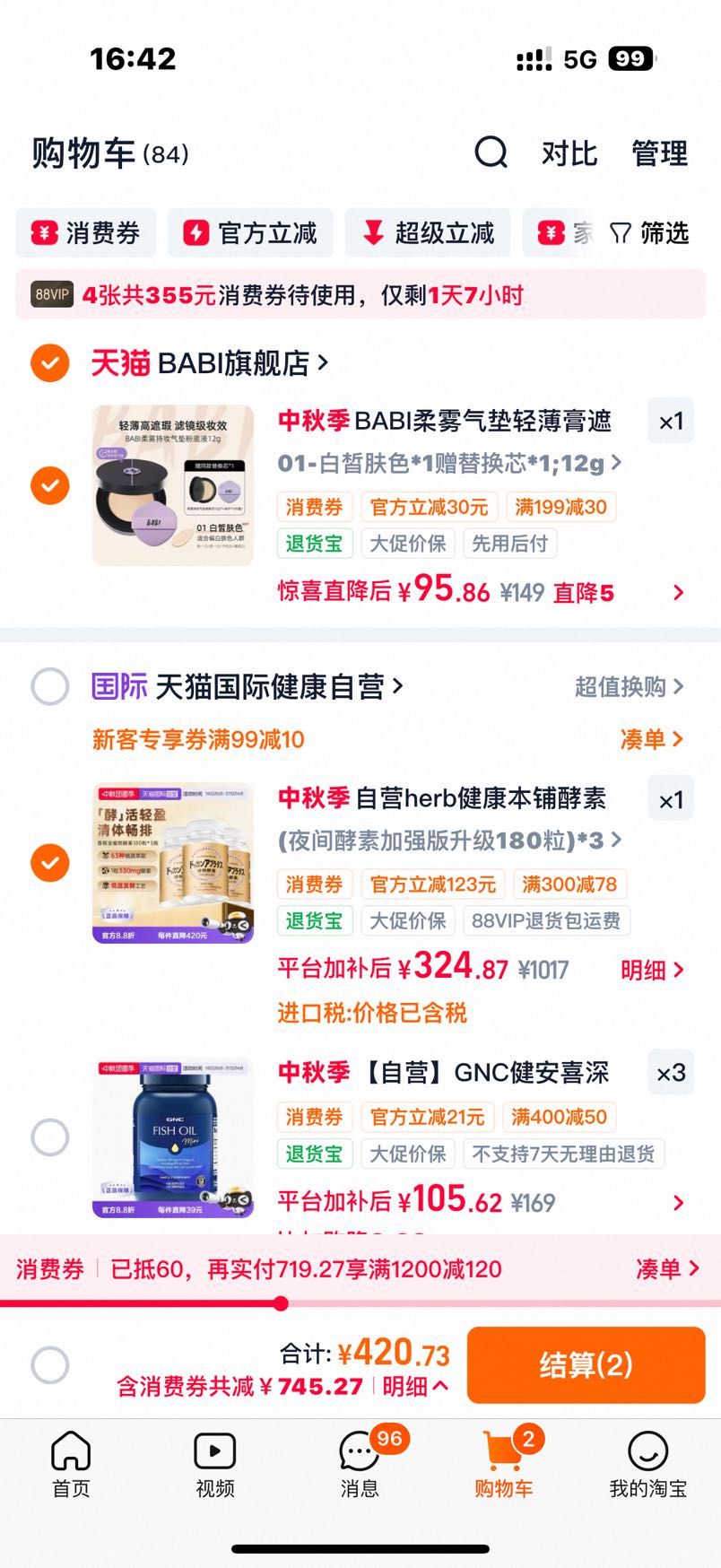Tap 结算(2) to check out
Image resolution: width=721 pixels, height=1568 pixels.
pyautogui.click(x=586, y=1364)
